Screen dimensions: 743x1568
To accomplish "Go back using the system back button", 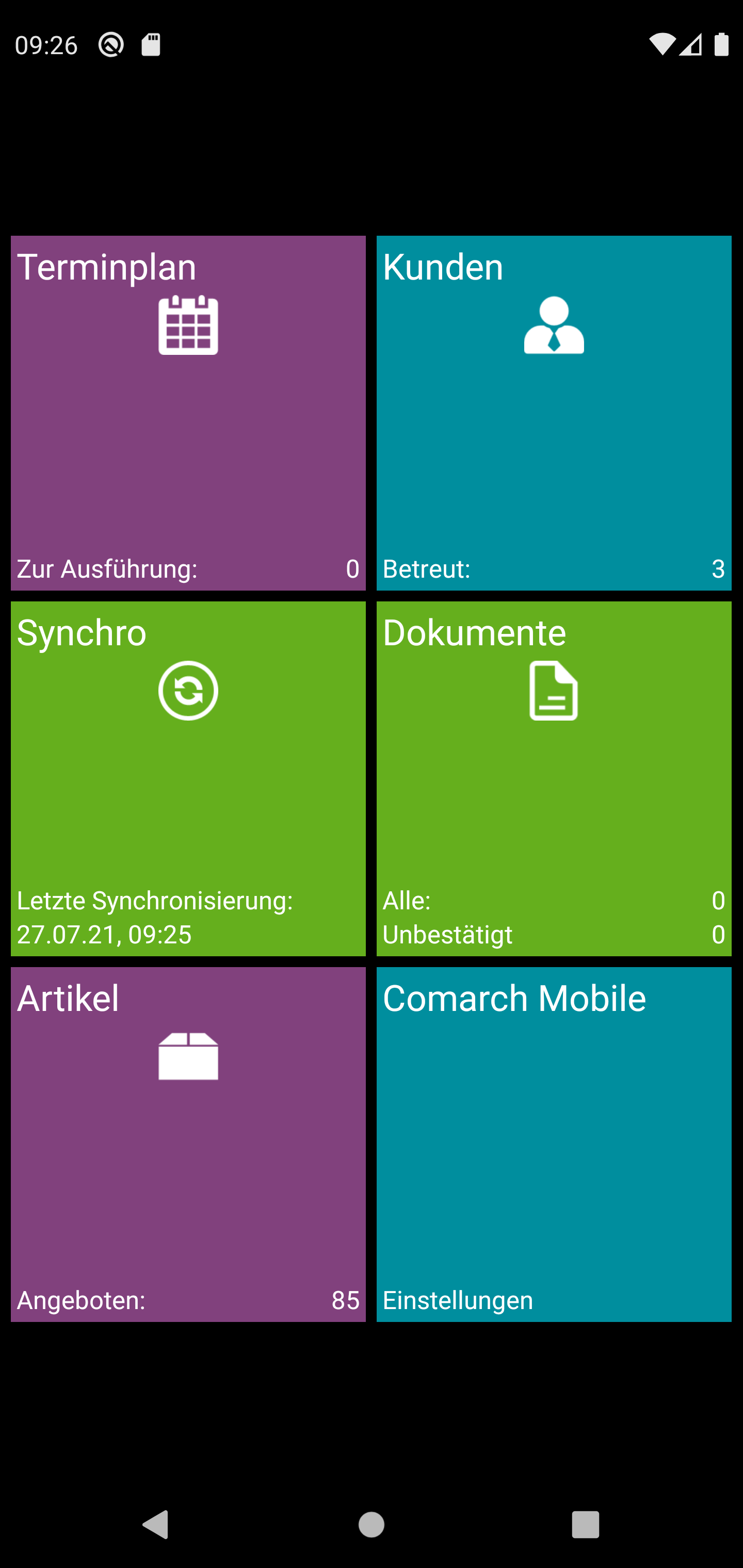I will (x=156, y=1525).
